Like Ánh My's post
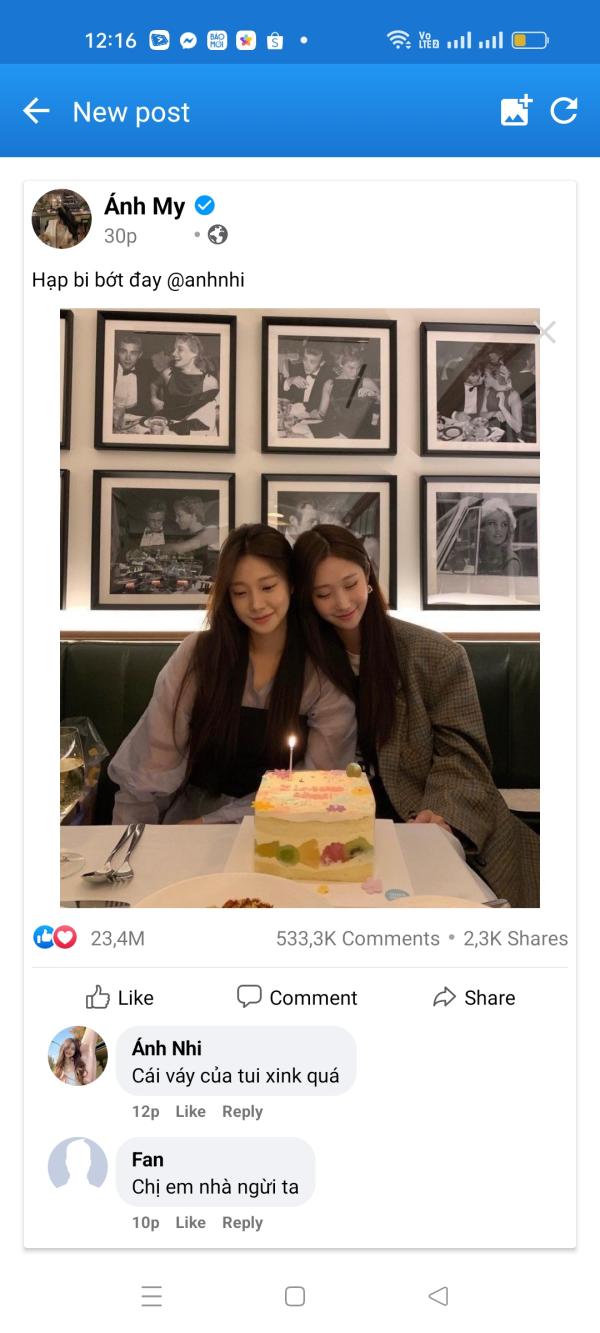Image resolution: width=600 pixels, height=1333 pixels. point(120,997)
